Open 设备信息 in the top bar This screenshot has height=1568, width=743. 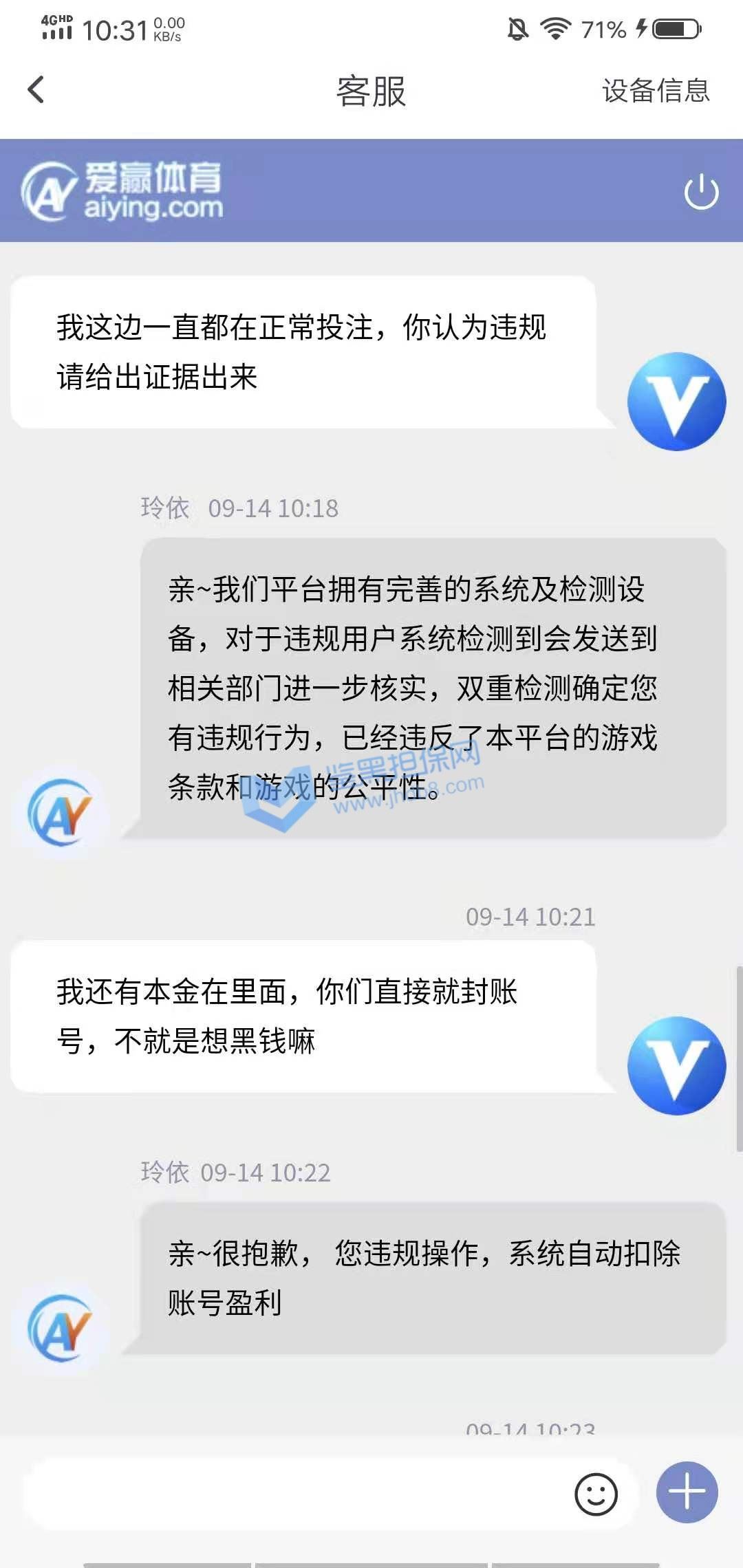click(x=656, y=91)
